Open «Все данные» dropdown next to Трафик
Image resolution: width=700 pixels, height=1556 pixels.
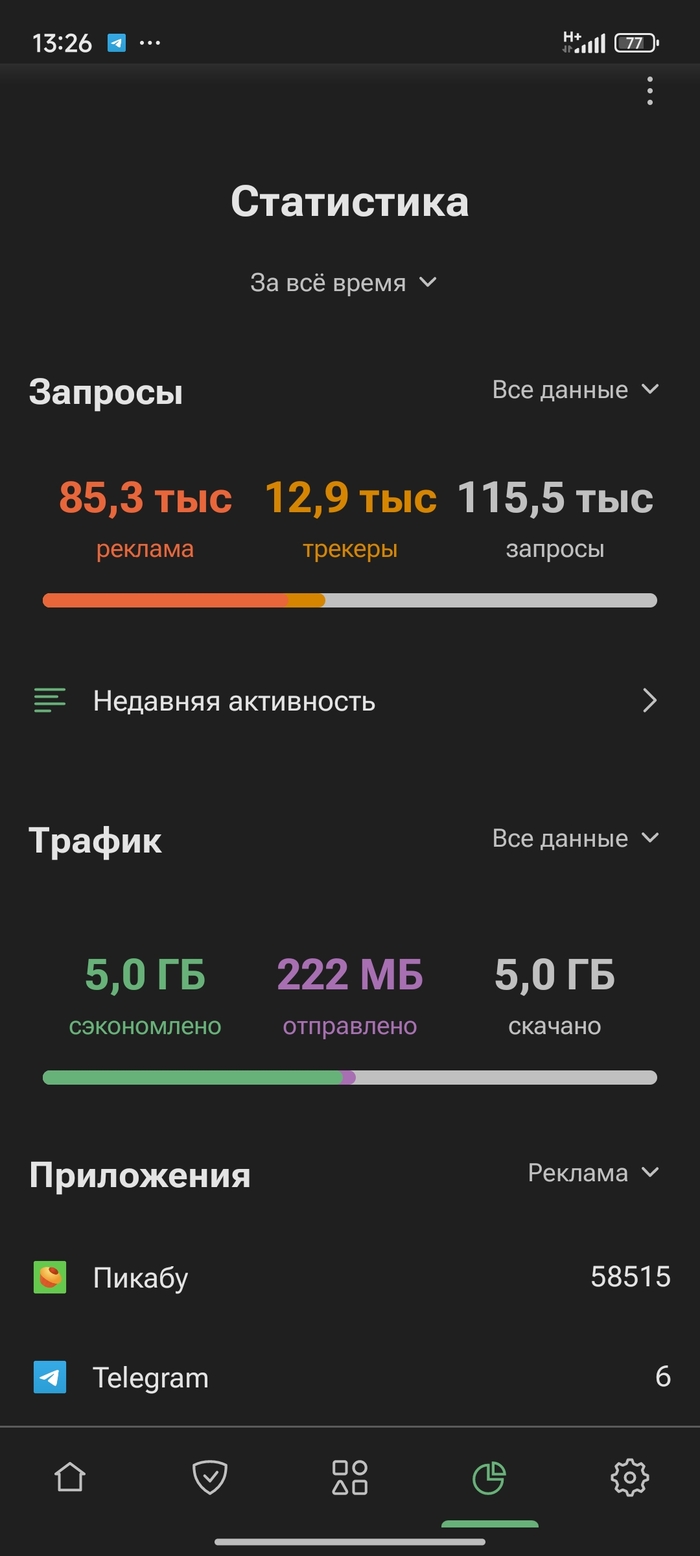pos(575,838)
